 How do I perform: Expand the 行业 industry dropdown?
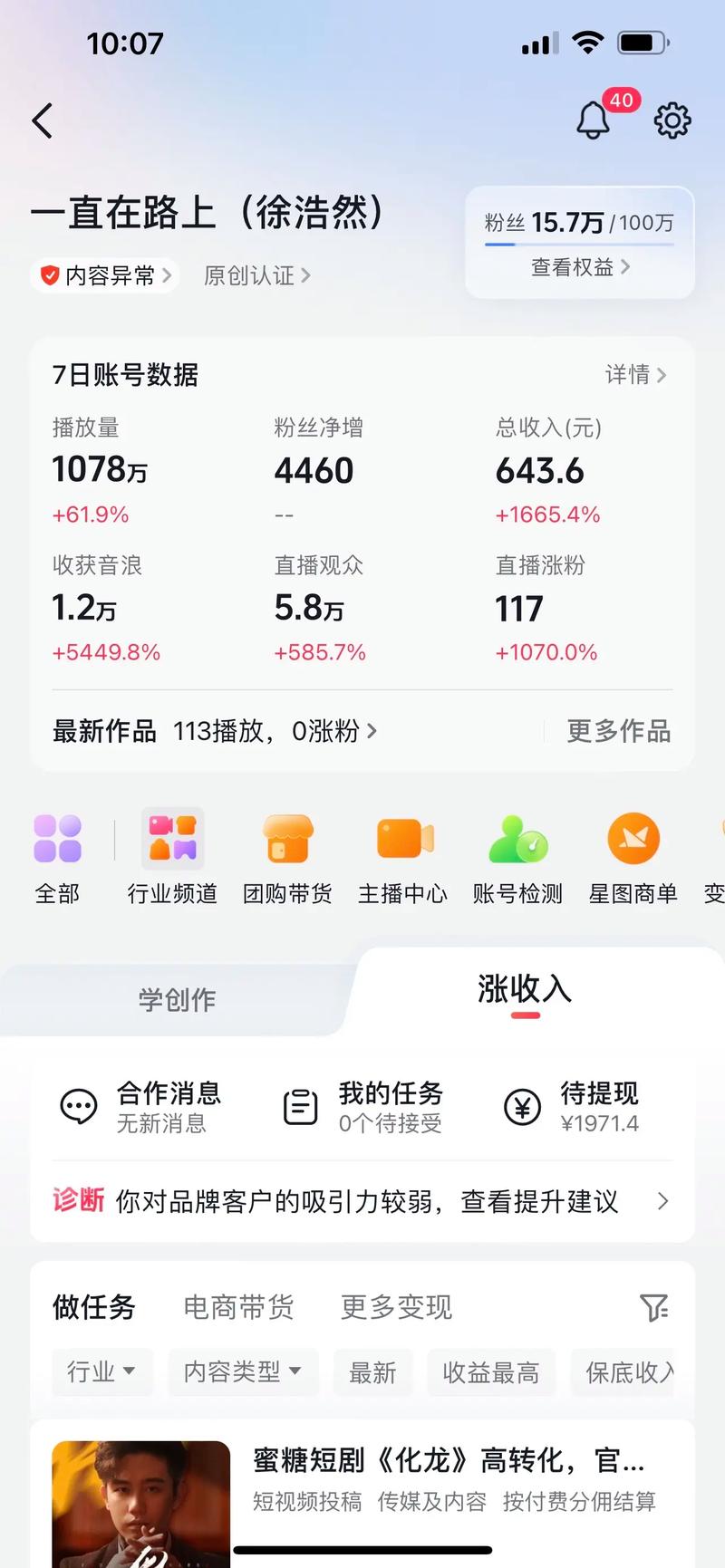[x=101, y=1371]
